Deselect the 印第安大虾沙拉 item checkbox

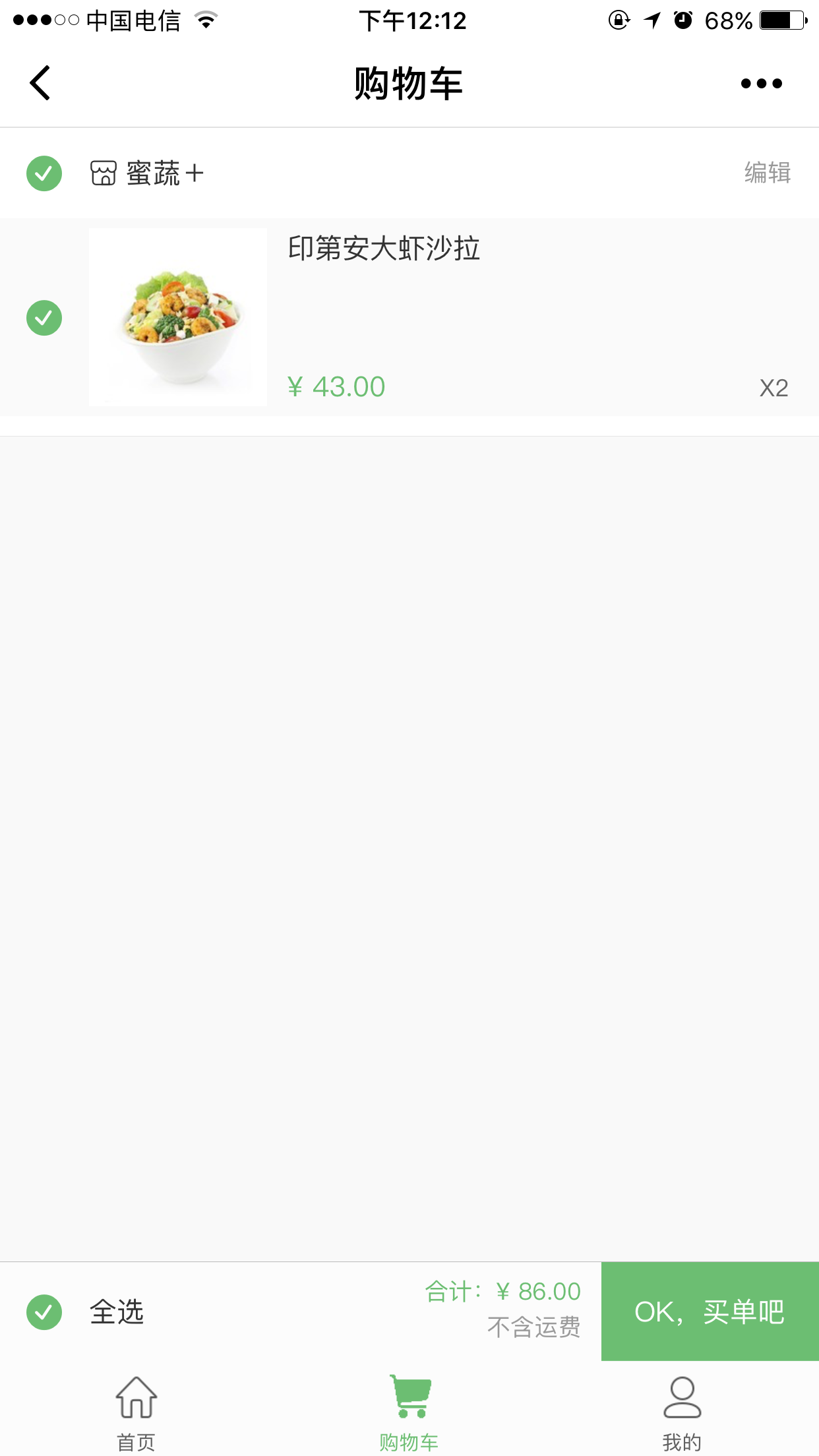coord(44,318)
